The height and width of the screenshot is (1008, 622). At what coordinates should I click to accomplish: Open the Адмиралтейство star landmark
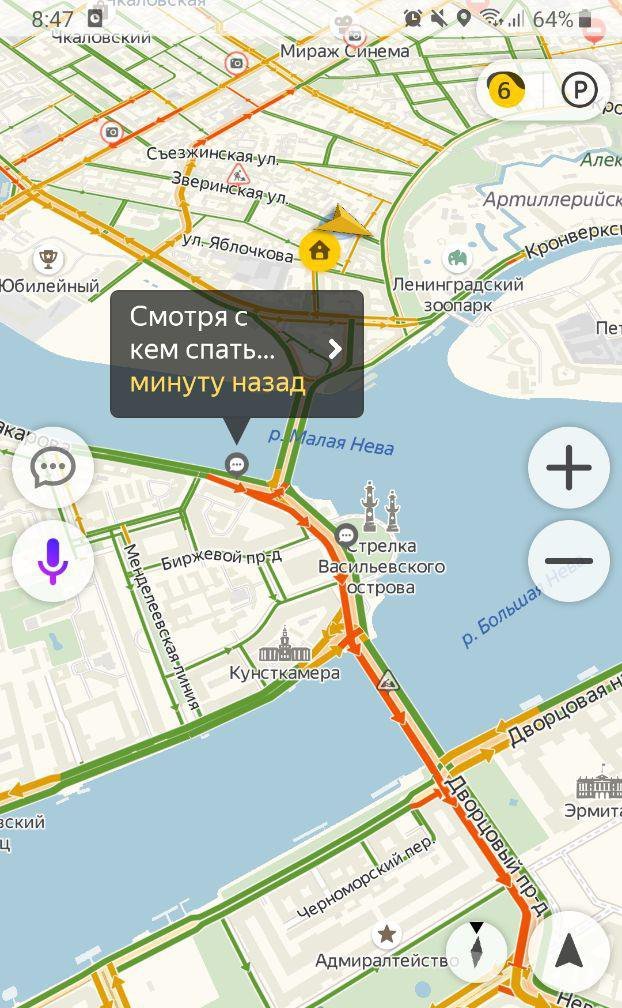click(386, 935)
